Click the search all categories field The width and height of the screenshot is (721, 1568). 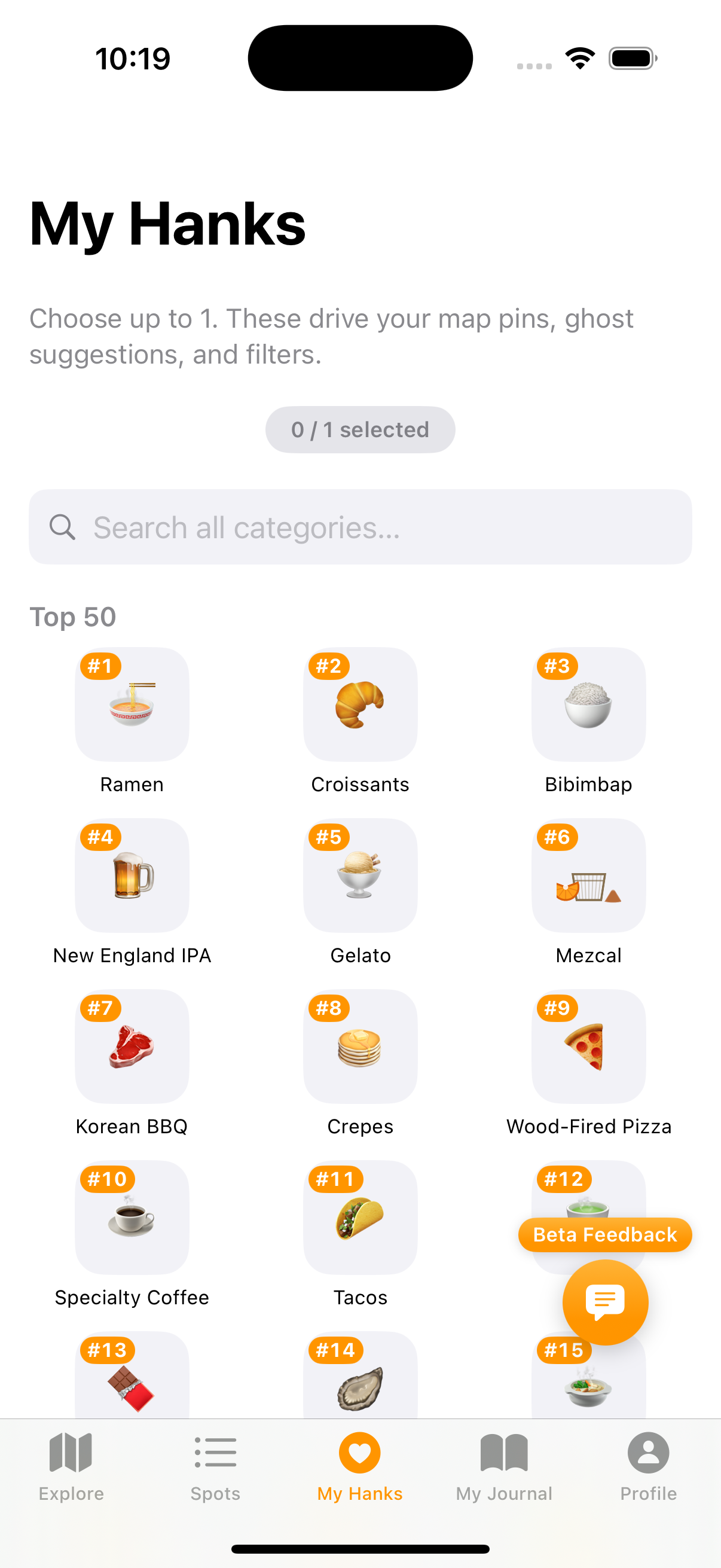[360, 527]
